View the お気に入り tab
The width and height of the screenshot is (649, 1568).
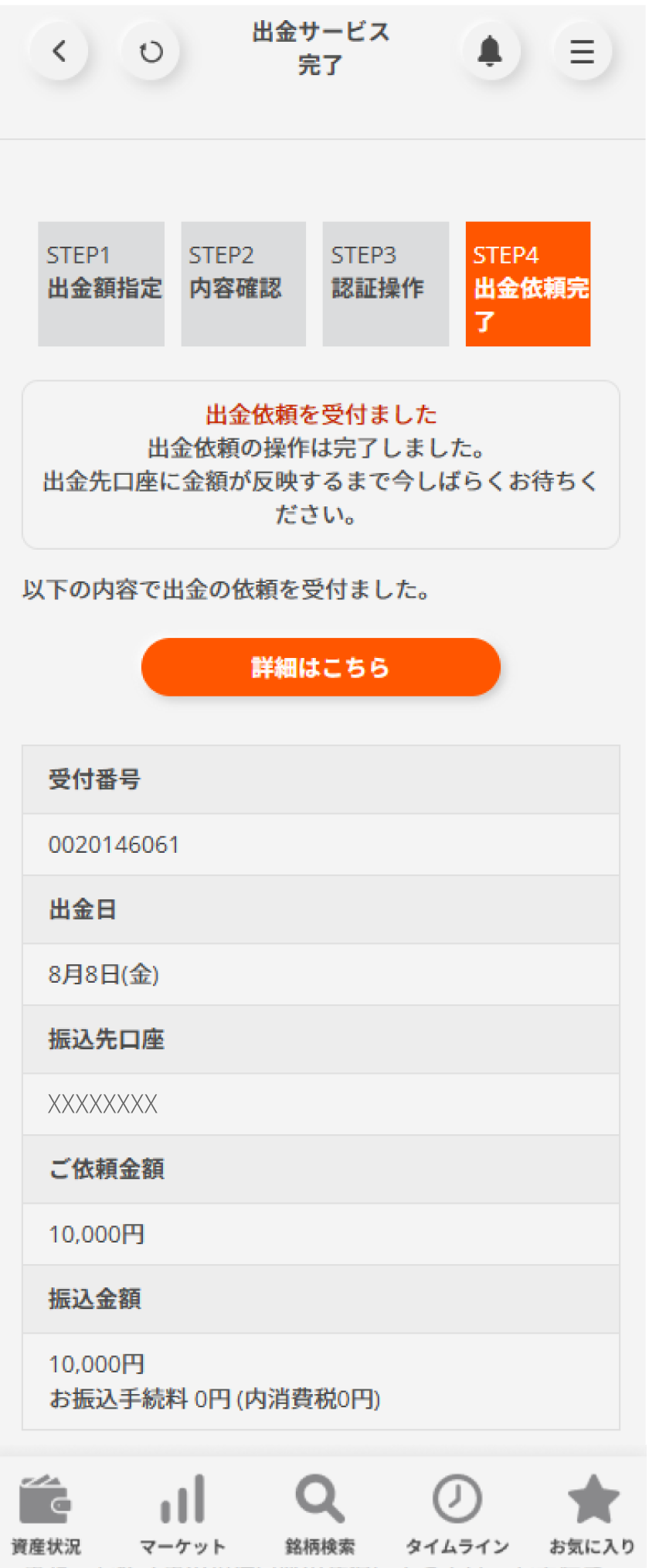(x=593, y=1513)
